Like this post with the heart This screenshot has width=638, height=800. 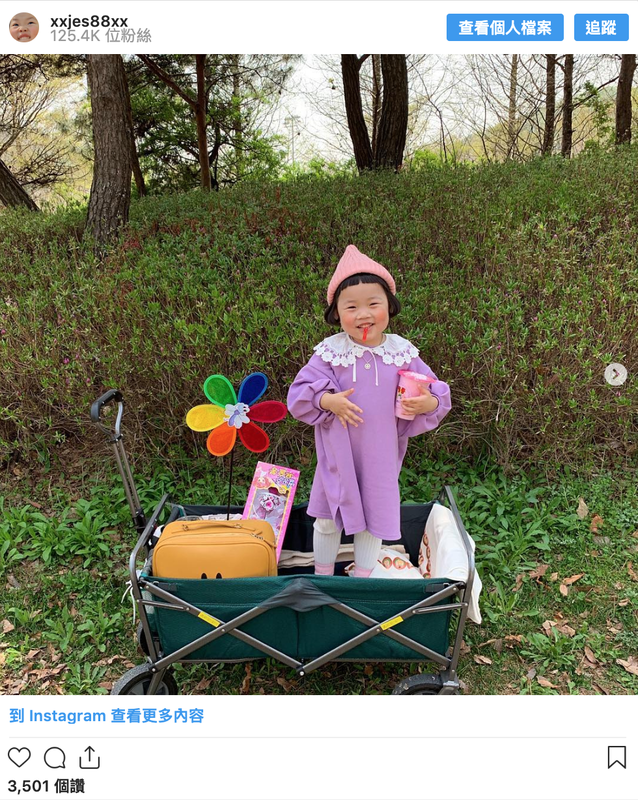click(19, 757)
